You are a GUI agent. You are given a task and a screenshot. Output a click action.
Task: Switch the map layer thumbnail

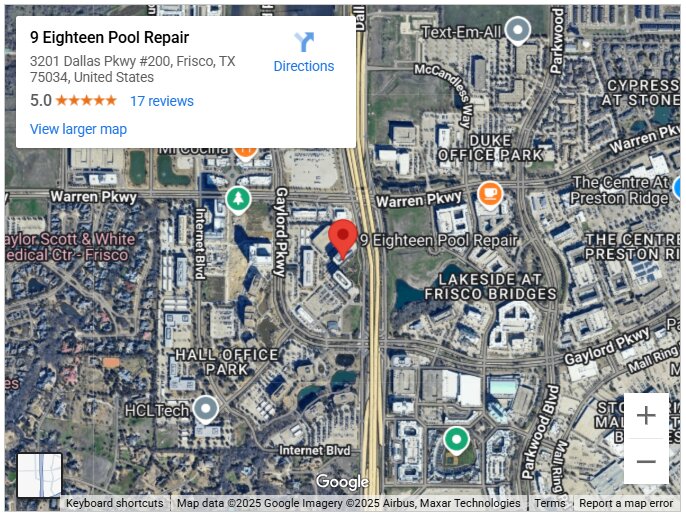40,475
